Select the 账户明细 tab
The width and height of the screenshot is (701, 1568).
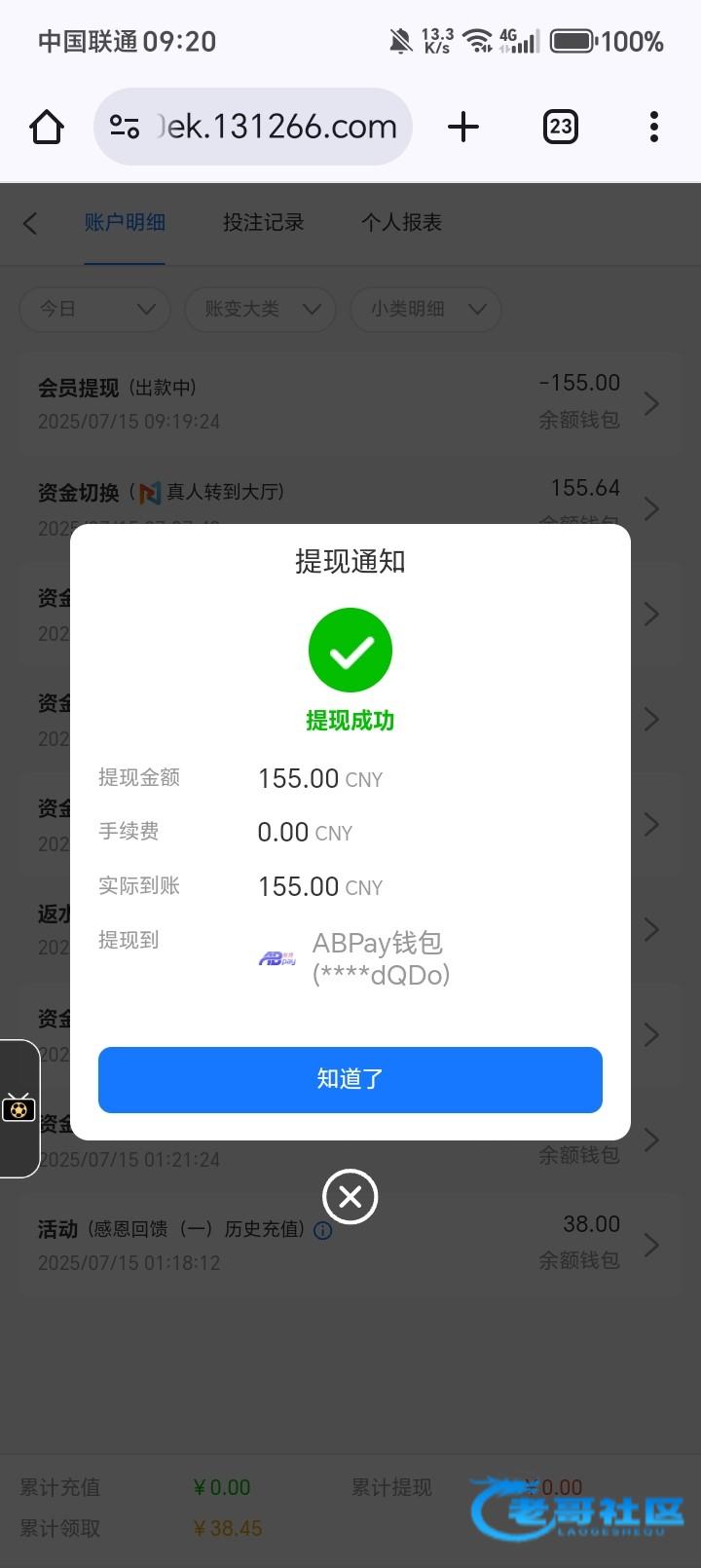pyautogui.click(x=125, y=223)
